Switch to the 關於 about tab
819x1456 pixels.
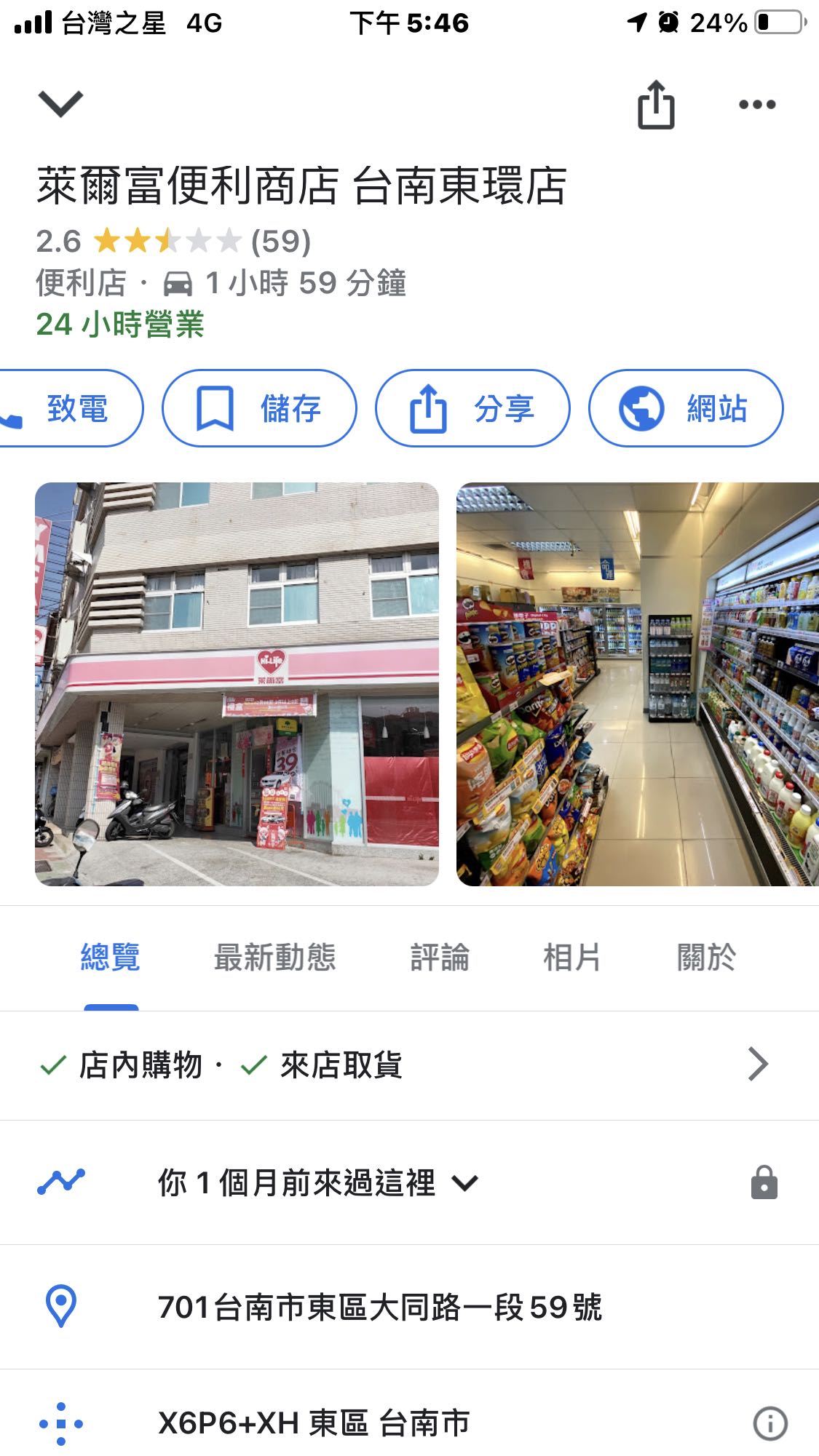tap(706, 958)
